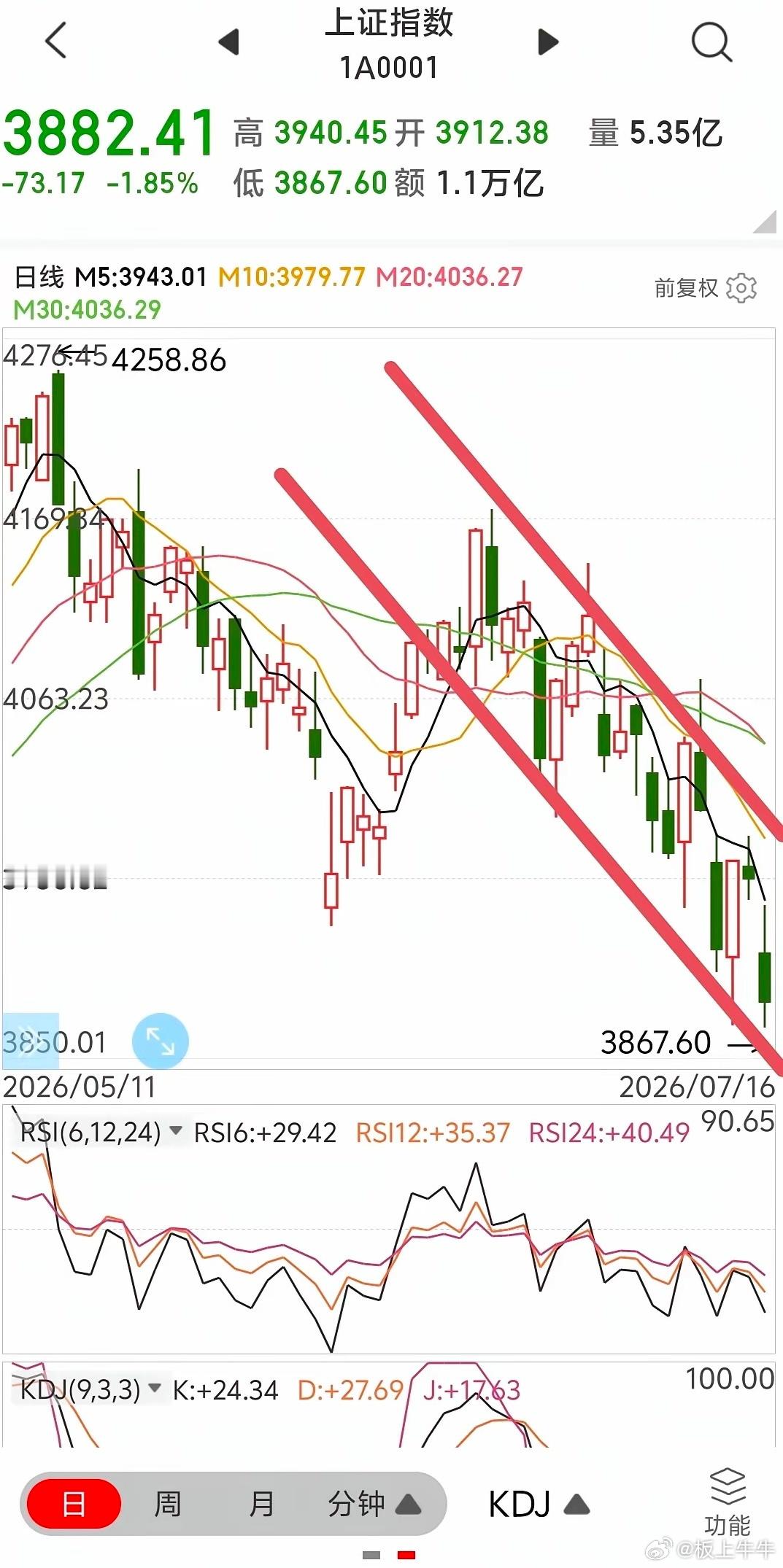Screen dimensions: 783x1568
Task: Expand the chart to full screen
Action: [160, 1041]
